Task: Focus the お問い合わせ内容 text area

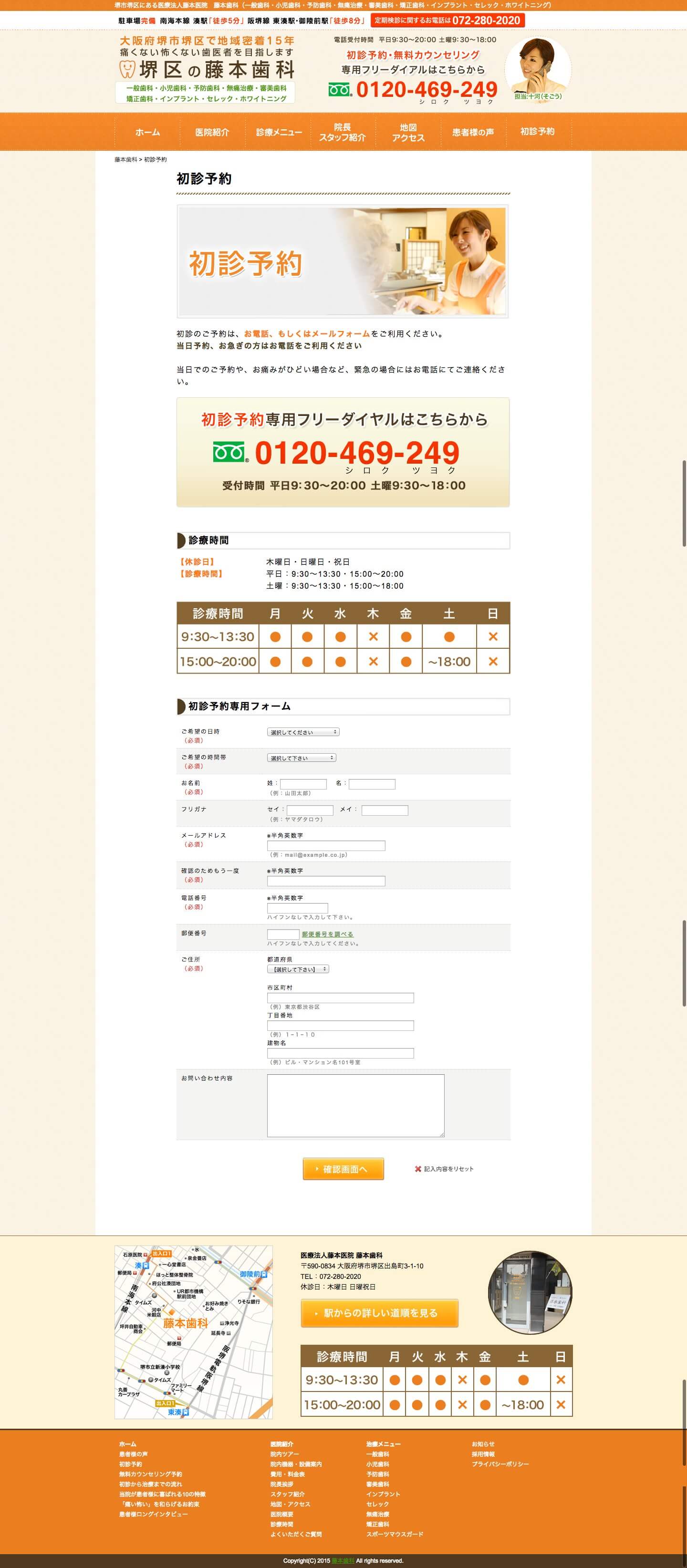Action: (x=355, y=1105)
